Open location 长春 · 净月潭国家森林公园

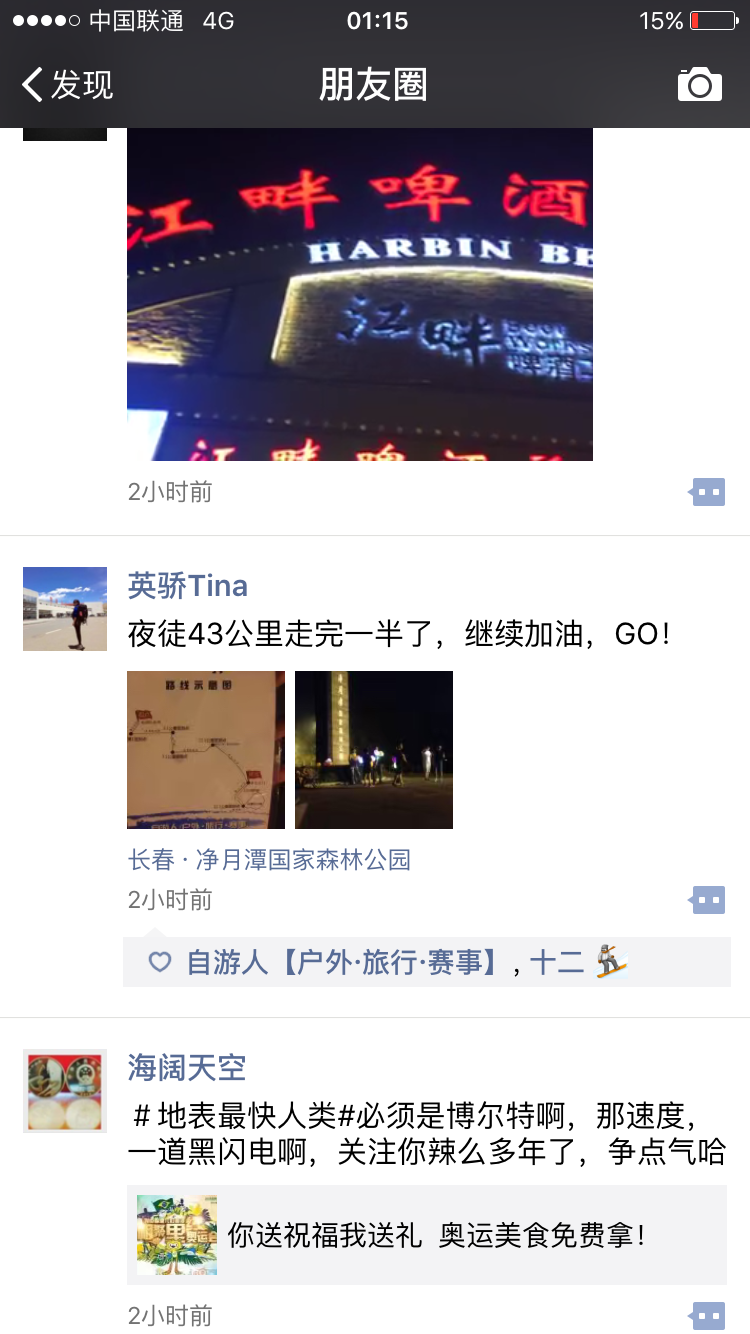[270, 860]
